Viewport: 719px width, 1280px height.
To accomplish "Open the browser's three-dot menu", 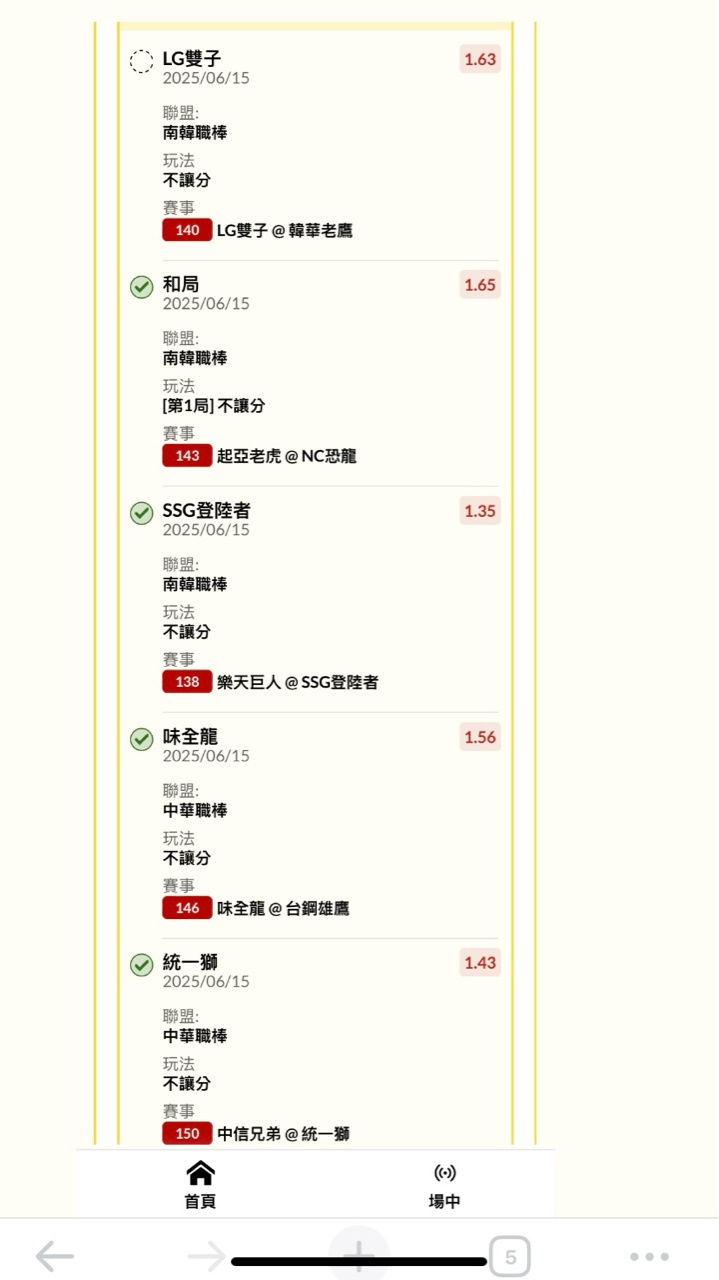I will point(649,1256).
